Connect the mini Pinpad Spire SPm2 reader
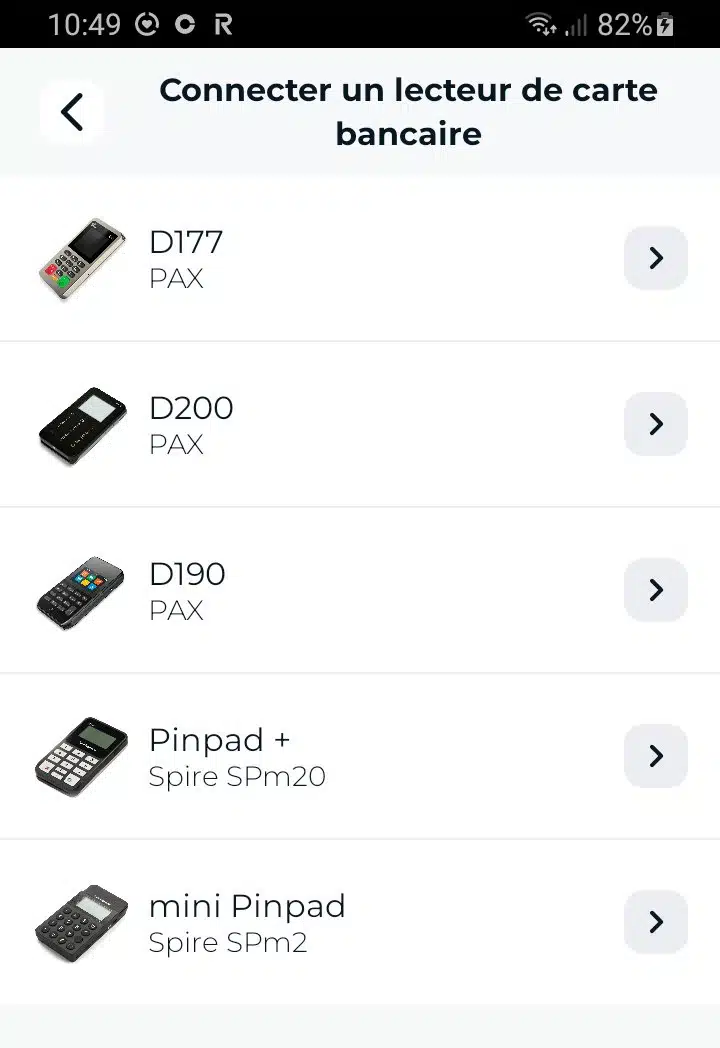Image resolution: width=720 pixels, height=1048 pixels. pyautogui.click(x=655, y=922)
